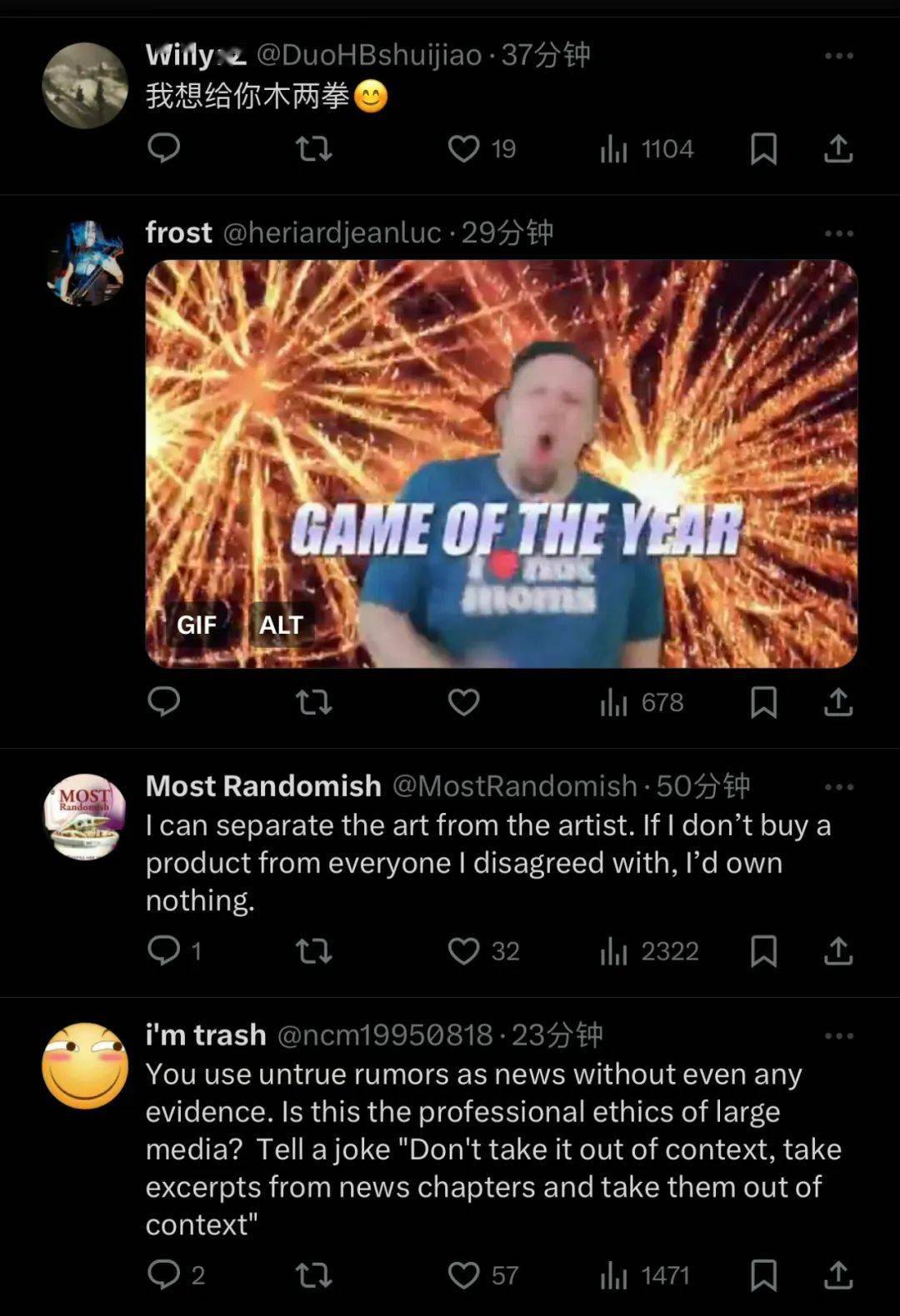
Task: Like the tweet from @DuoHBshuijiao
Action: pos(464,149)
